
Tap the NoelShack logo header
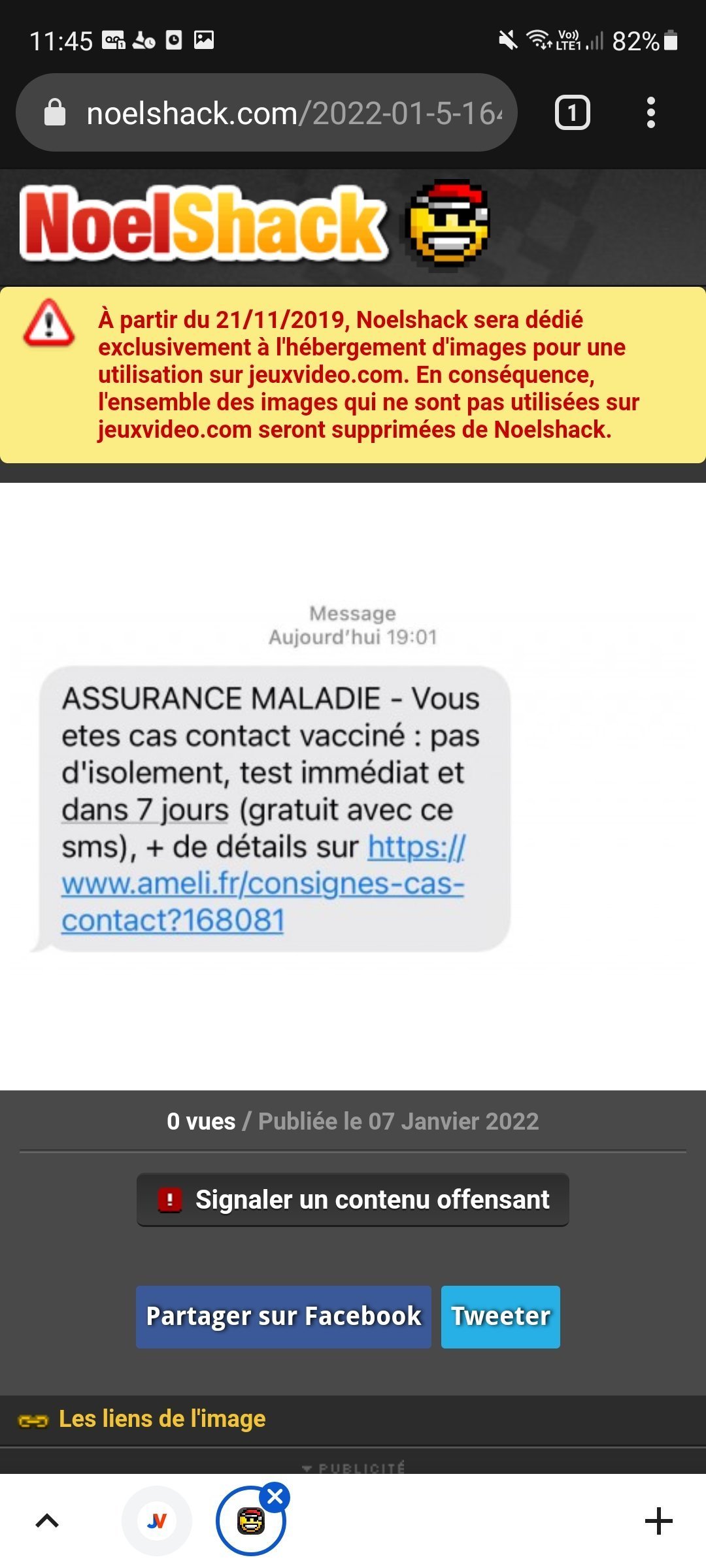click(255, 224)
